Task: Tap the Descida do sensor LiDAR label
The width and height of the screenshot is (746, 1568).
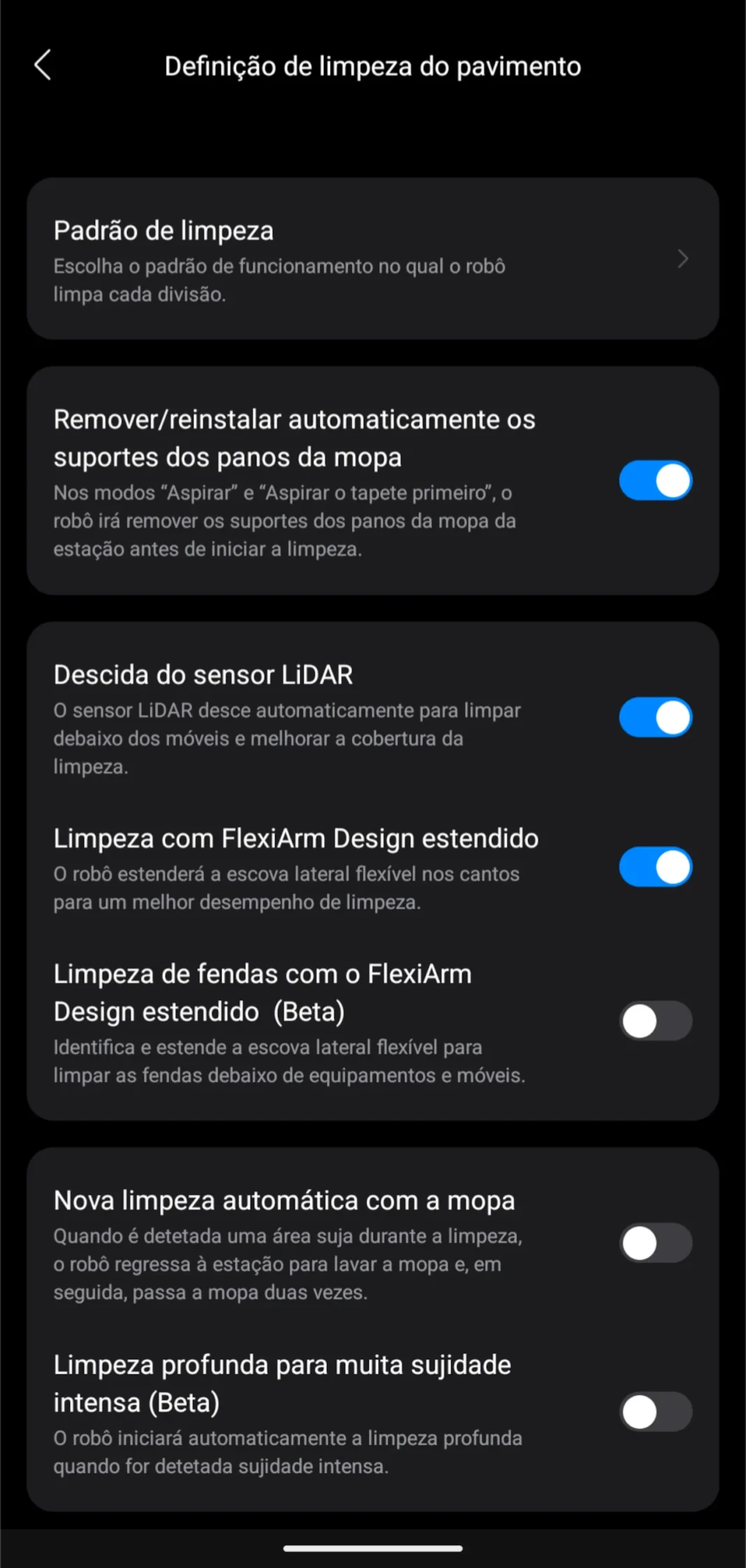Action: [x=203, y=674]
